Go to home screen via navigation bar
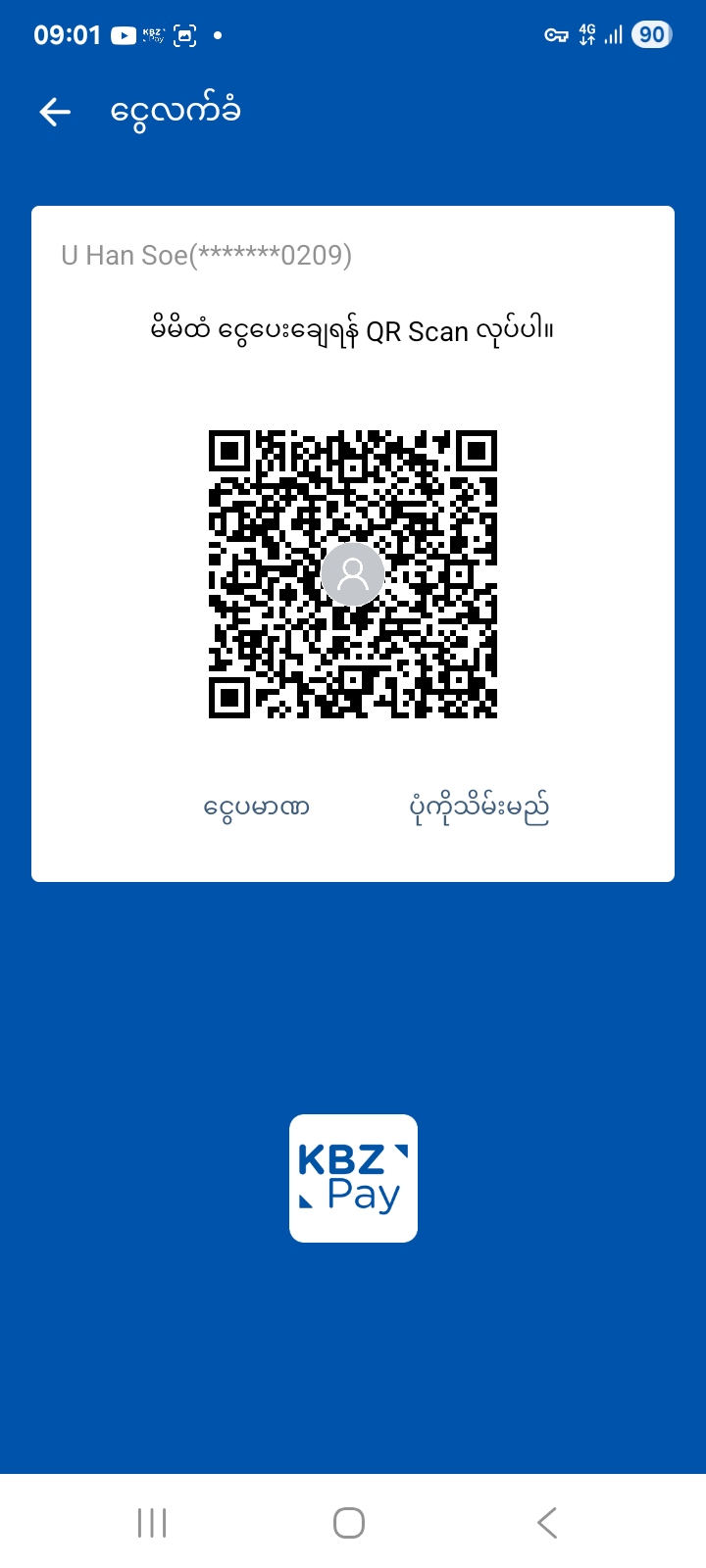The width and height of the screenshot is (706, 1568). (x=349, y=1523)
